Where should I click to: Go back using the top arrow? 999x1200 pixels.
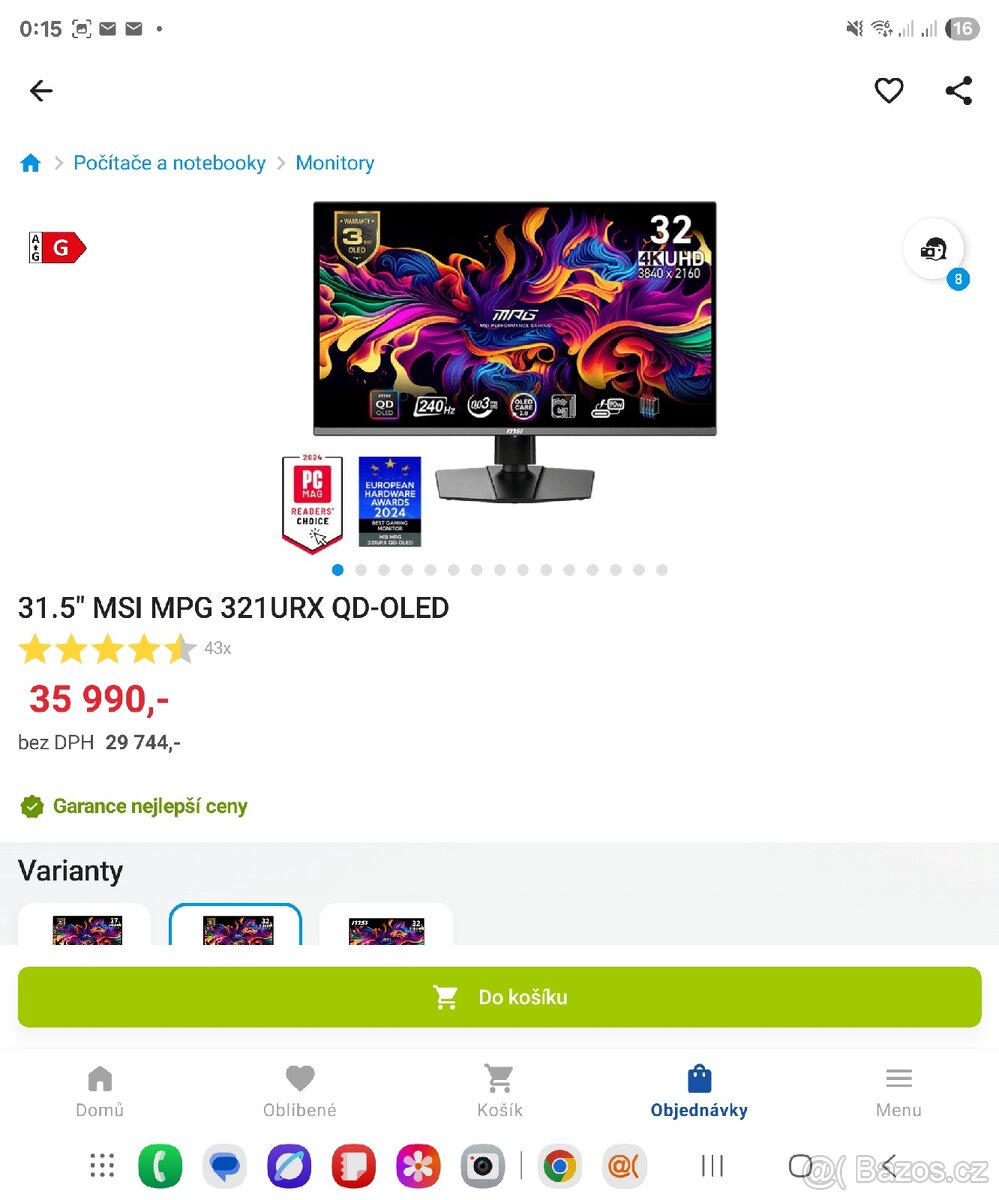tap(41, 91)
